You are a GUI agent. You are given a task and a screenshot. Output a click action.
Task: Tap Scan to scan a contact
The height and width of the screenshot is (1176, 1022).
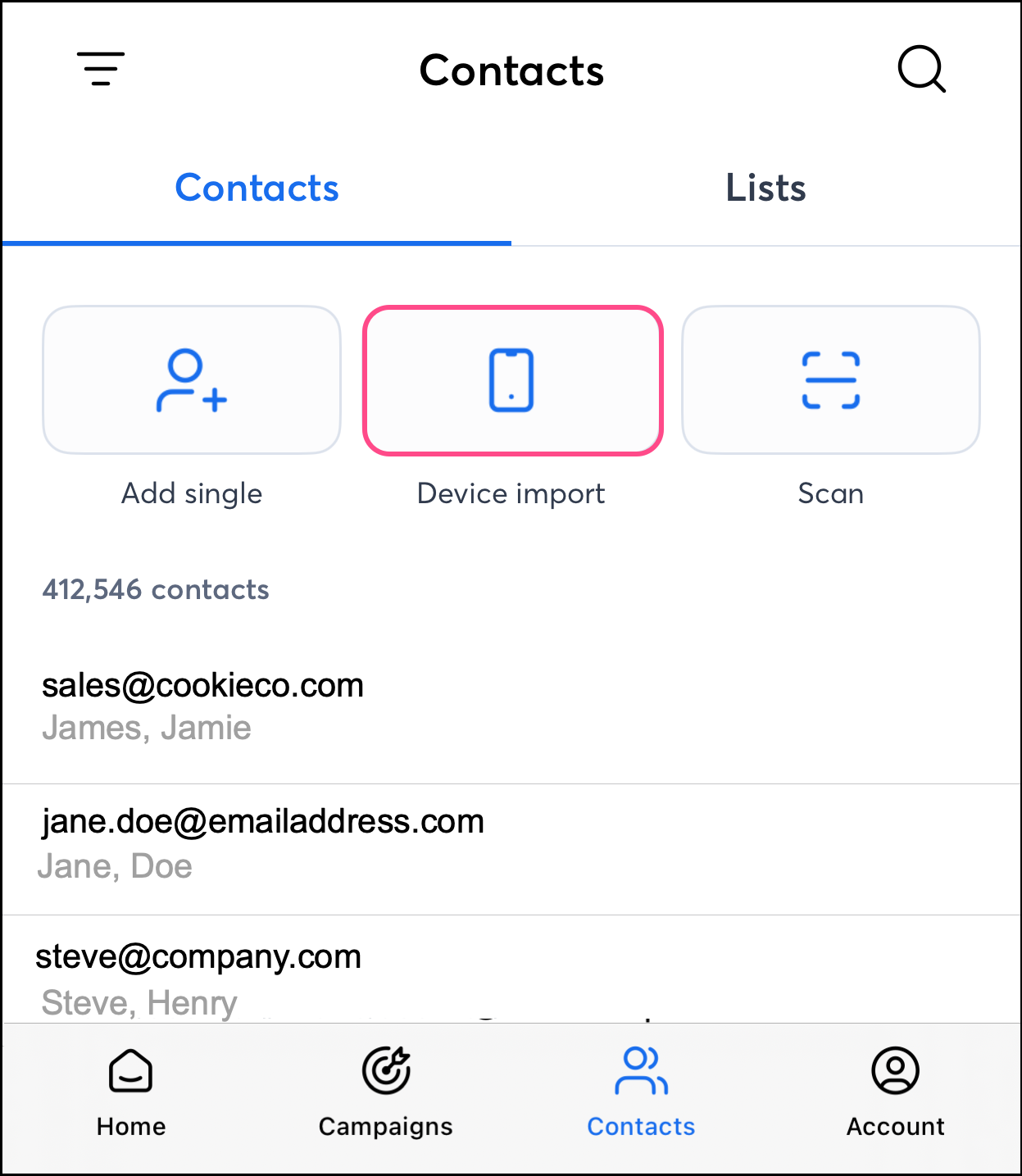click(830, 380)
